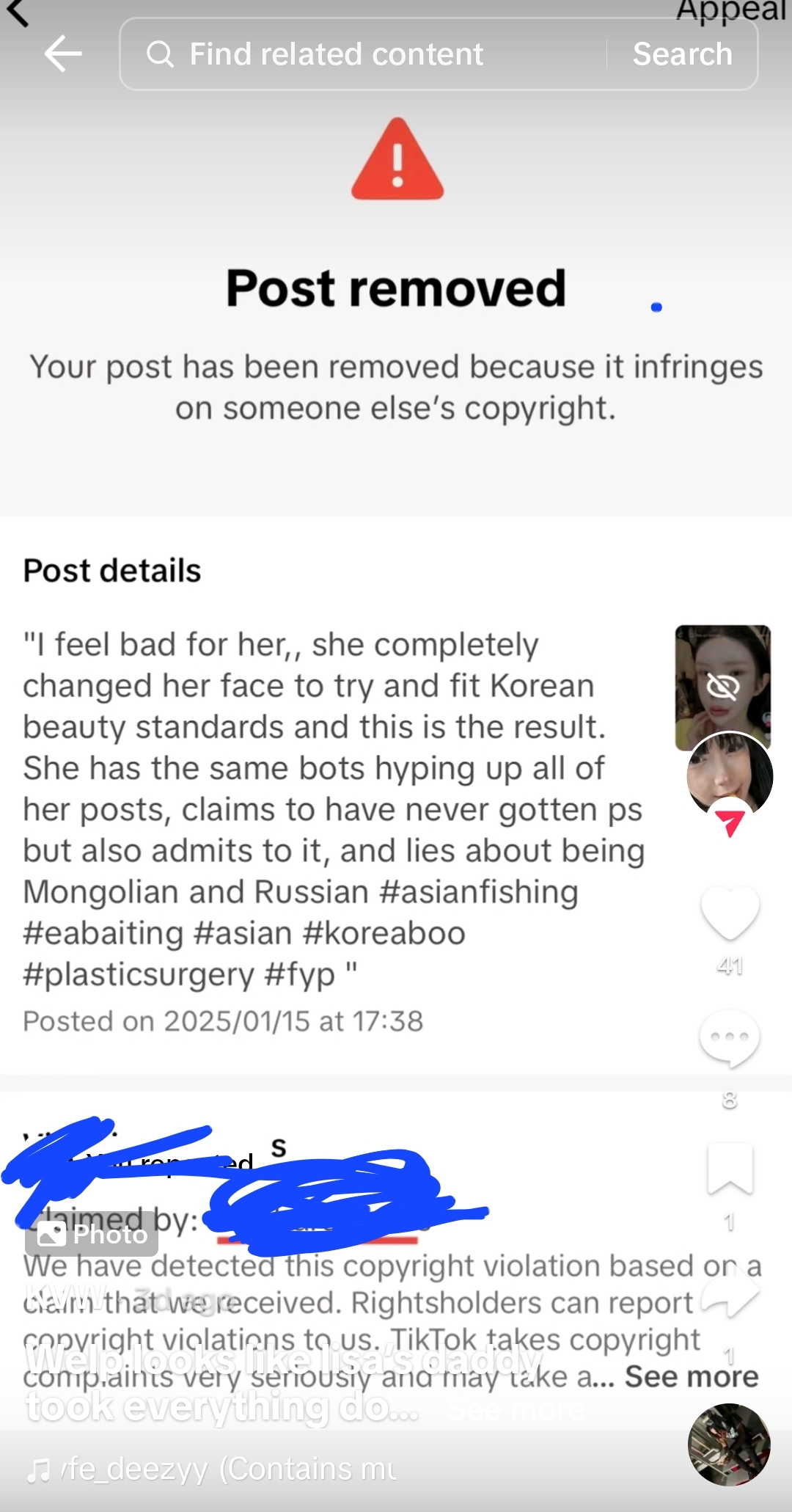
Task: Expand the caption with See more
Action: tap(516, 1409)
